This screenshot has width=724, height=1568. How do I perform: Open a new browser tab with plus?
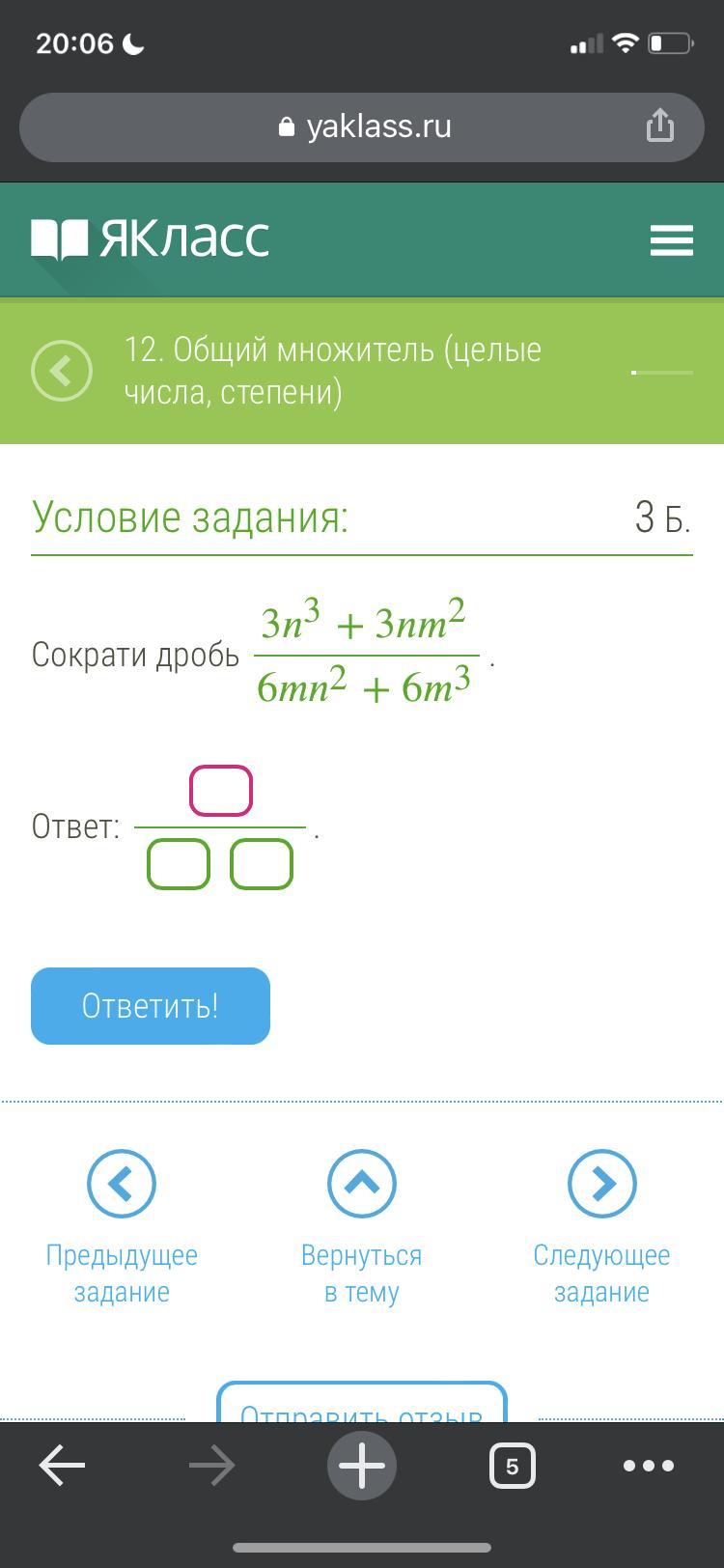pos(362,1466)
